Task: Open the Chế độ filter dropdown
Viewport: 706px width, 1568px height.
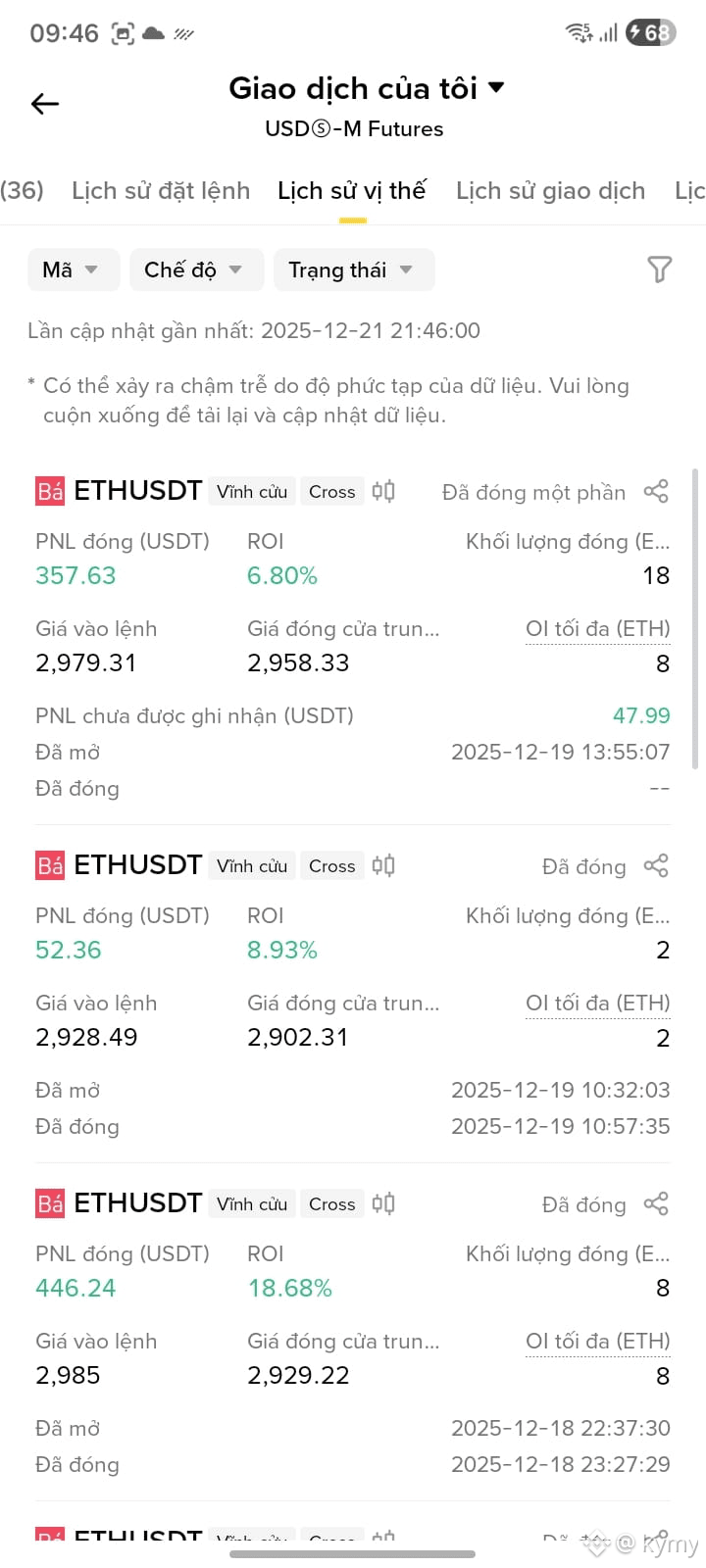Action: pyautogui.click(x=196, y=269)
